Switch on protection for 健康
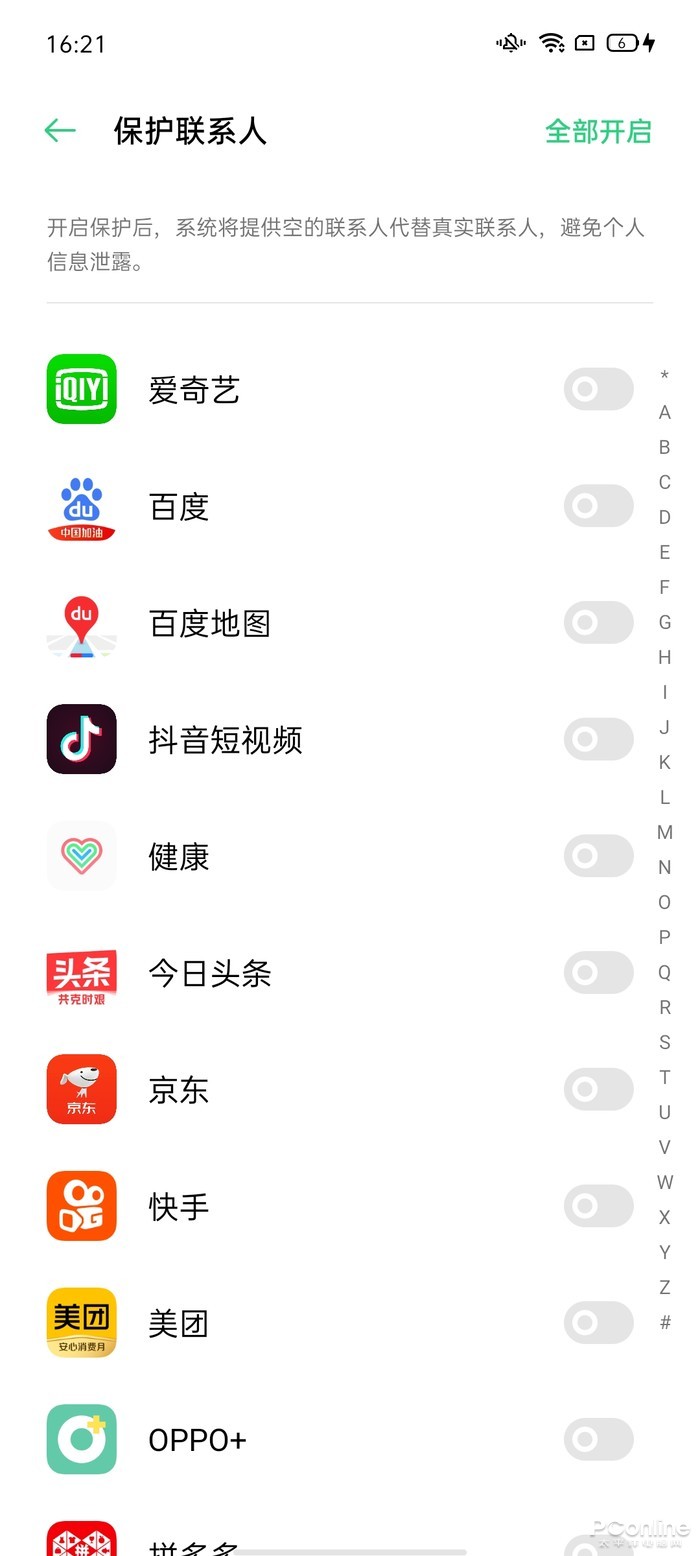The width and height of the screenshot is (700, 1556). (x=598, y=856)
